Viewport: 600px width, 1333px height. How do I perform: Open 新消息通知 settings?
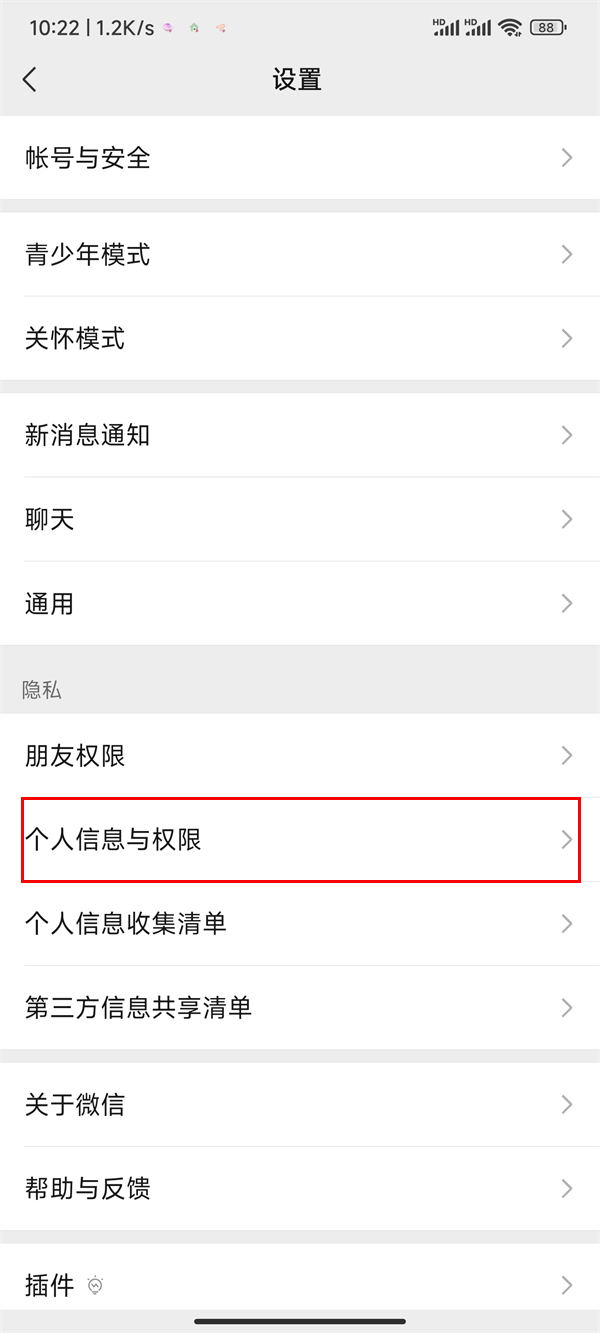(x=300, y=436)
